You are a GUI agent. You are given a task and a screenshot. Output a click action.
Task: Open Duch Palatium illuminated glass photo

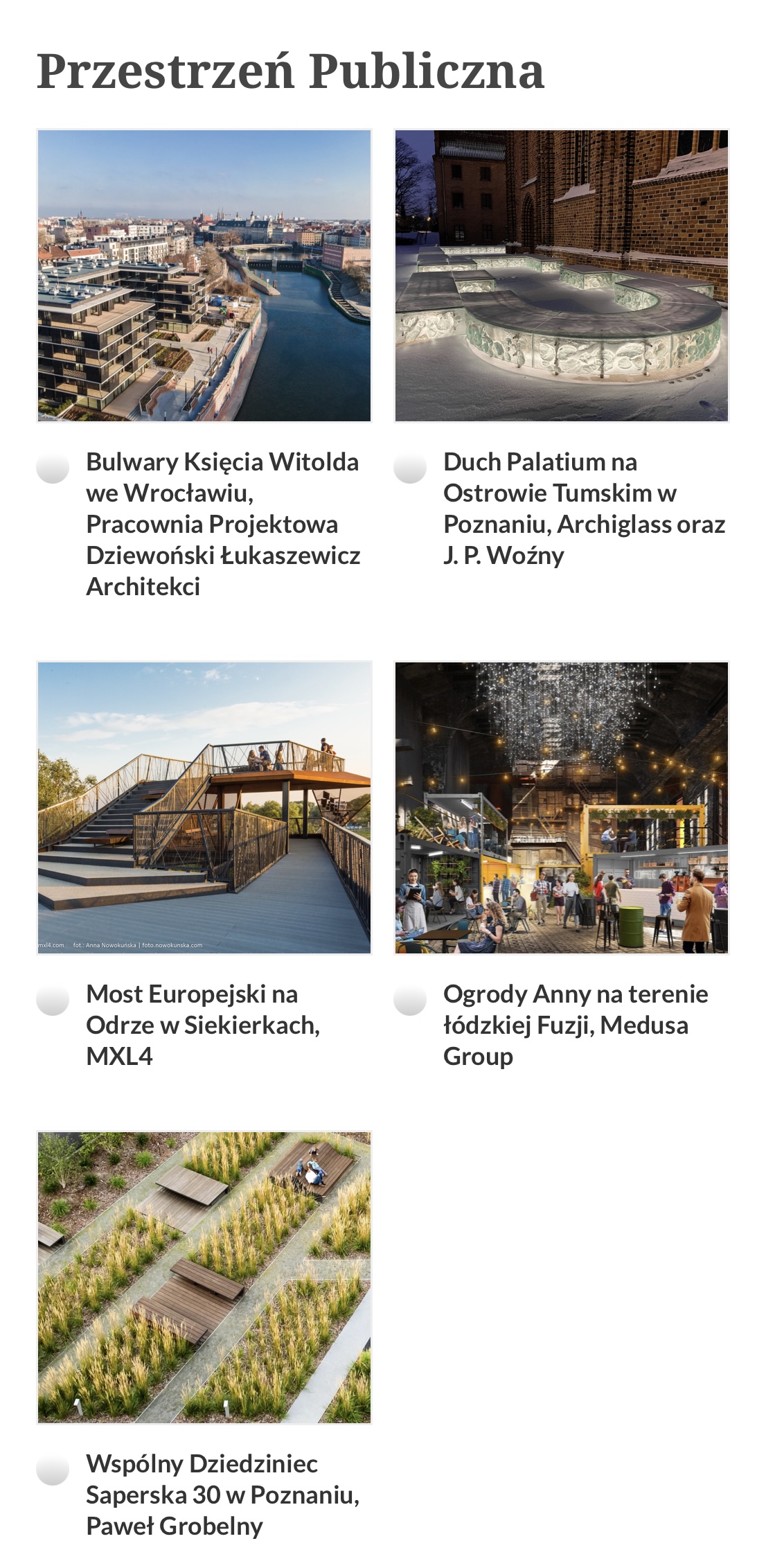pyautogui.click(x=562, y=276)
